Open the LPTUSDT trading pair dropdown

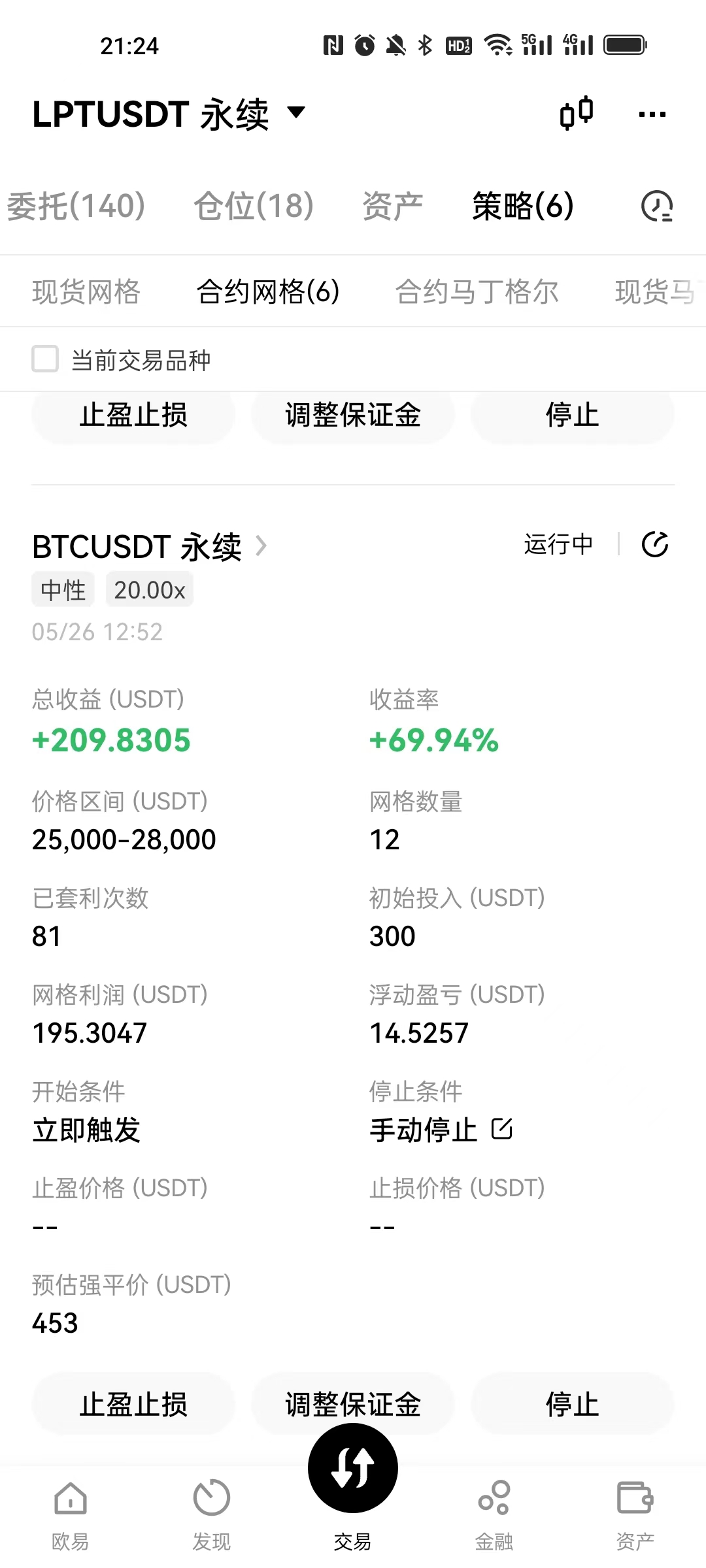[169, 114]
